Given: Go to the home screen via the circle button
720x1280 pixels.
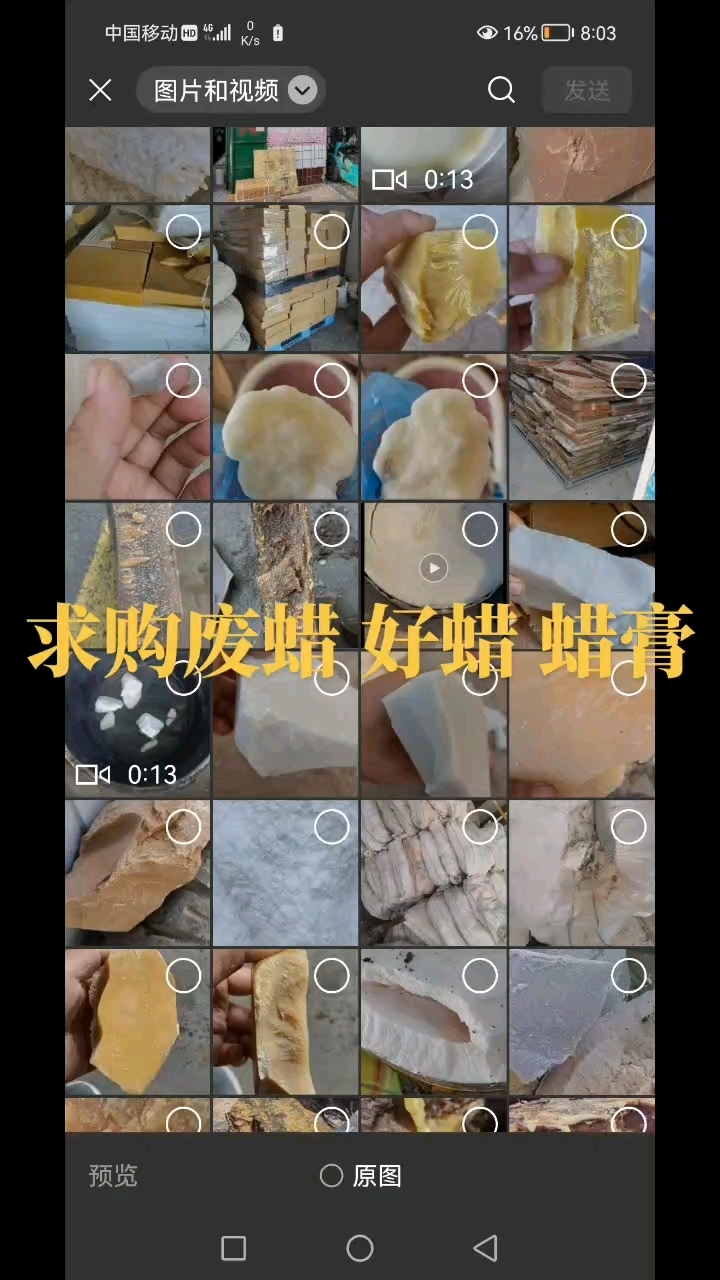Looking at the screenshot, I should click(x=360, y=1248).
